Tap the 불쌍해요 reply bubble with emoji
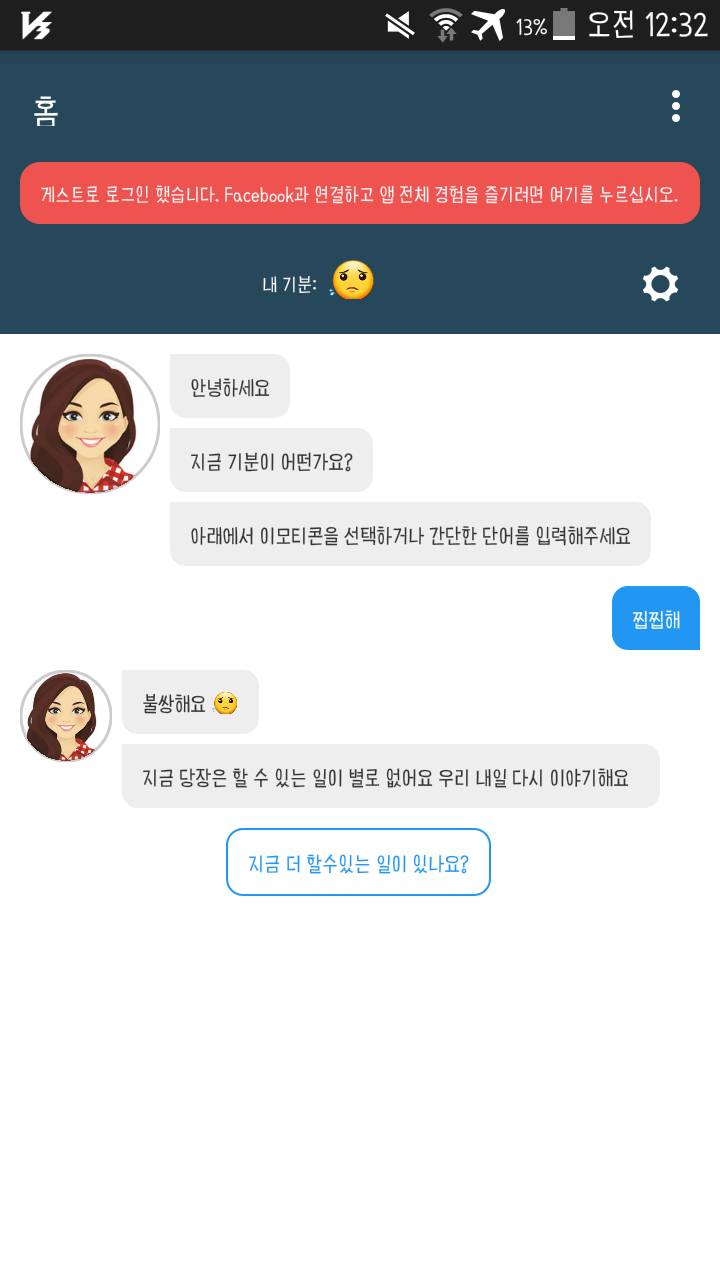 pos(190,702)
